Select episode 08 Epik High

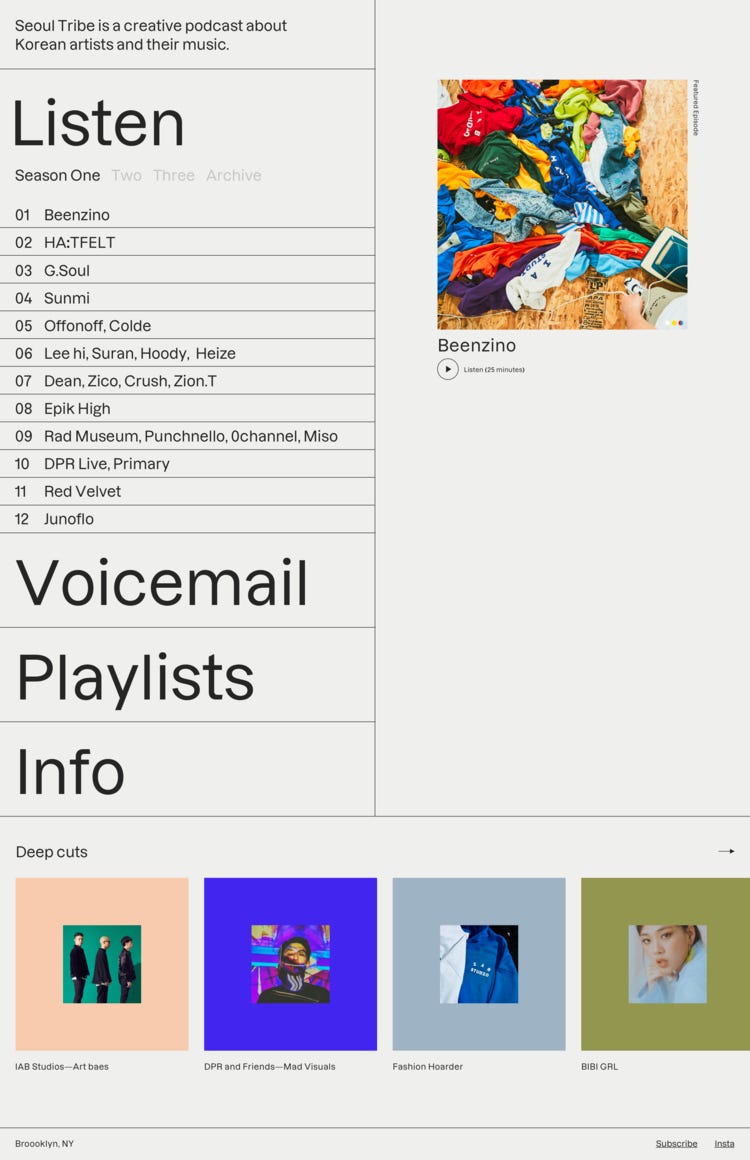[x=77, y=408]
